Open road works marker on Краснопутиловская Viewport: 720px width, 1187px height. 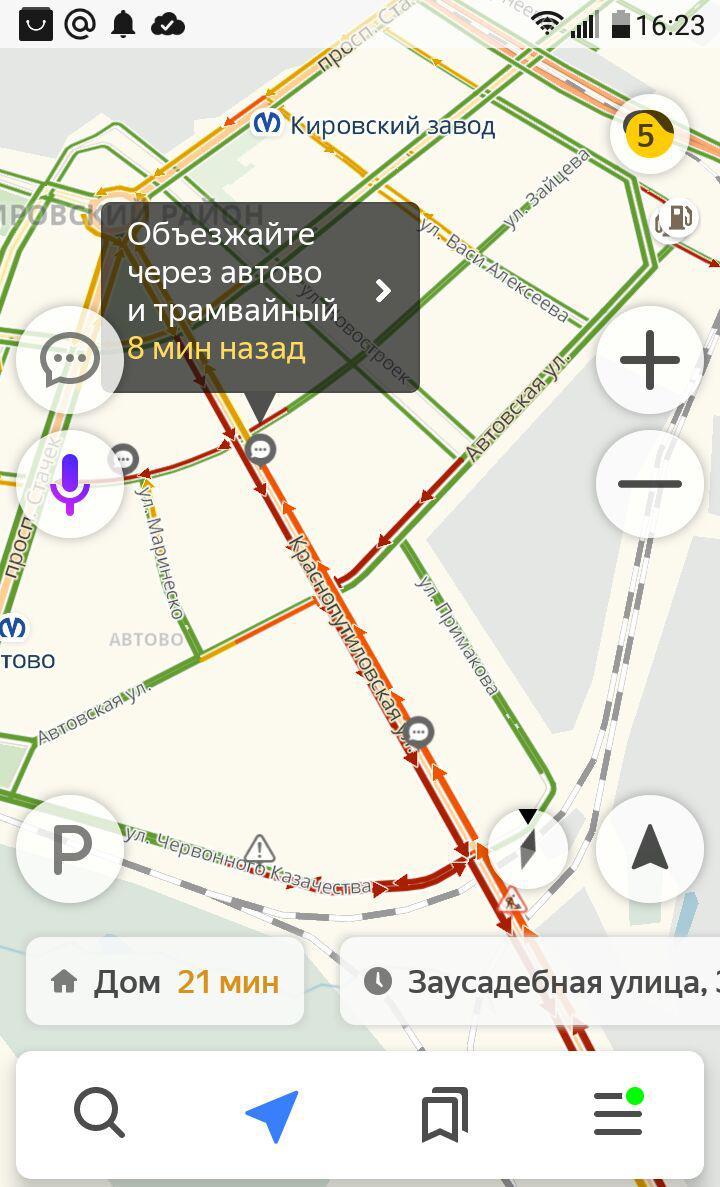click(513, 901)
